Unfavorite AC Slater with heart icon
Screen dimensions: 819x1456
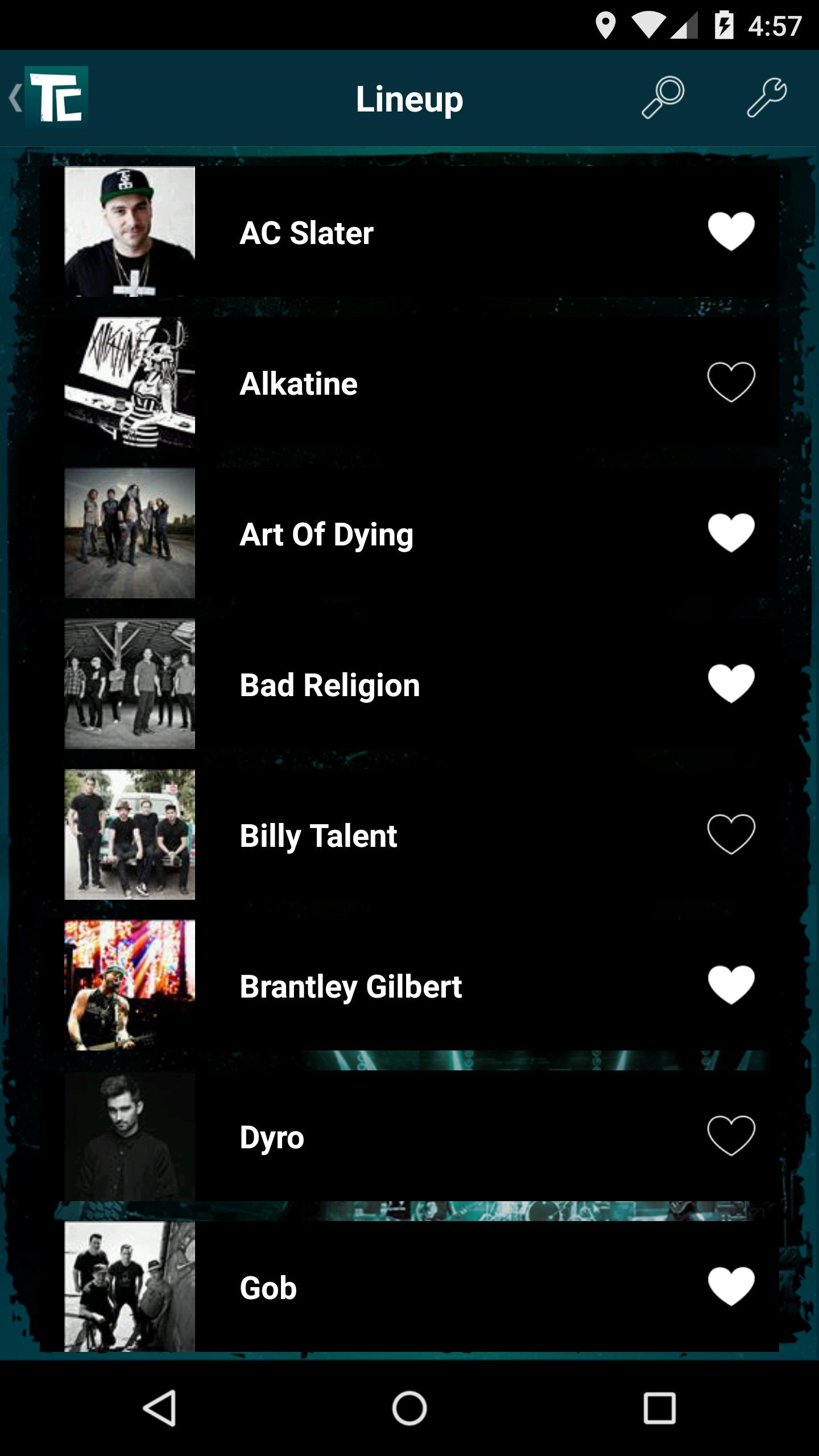click(731, 231)
